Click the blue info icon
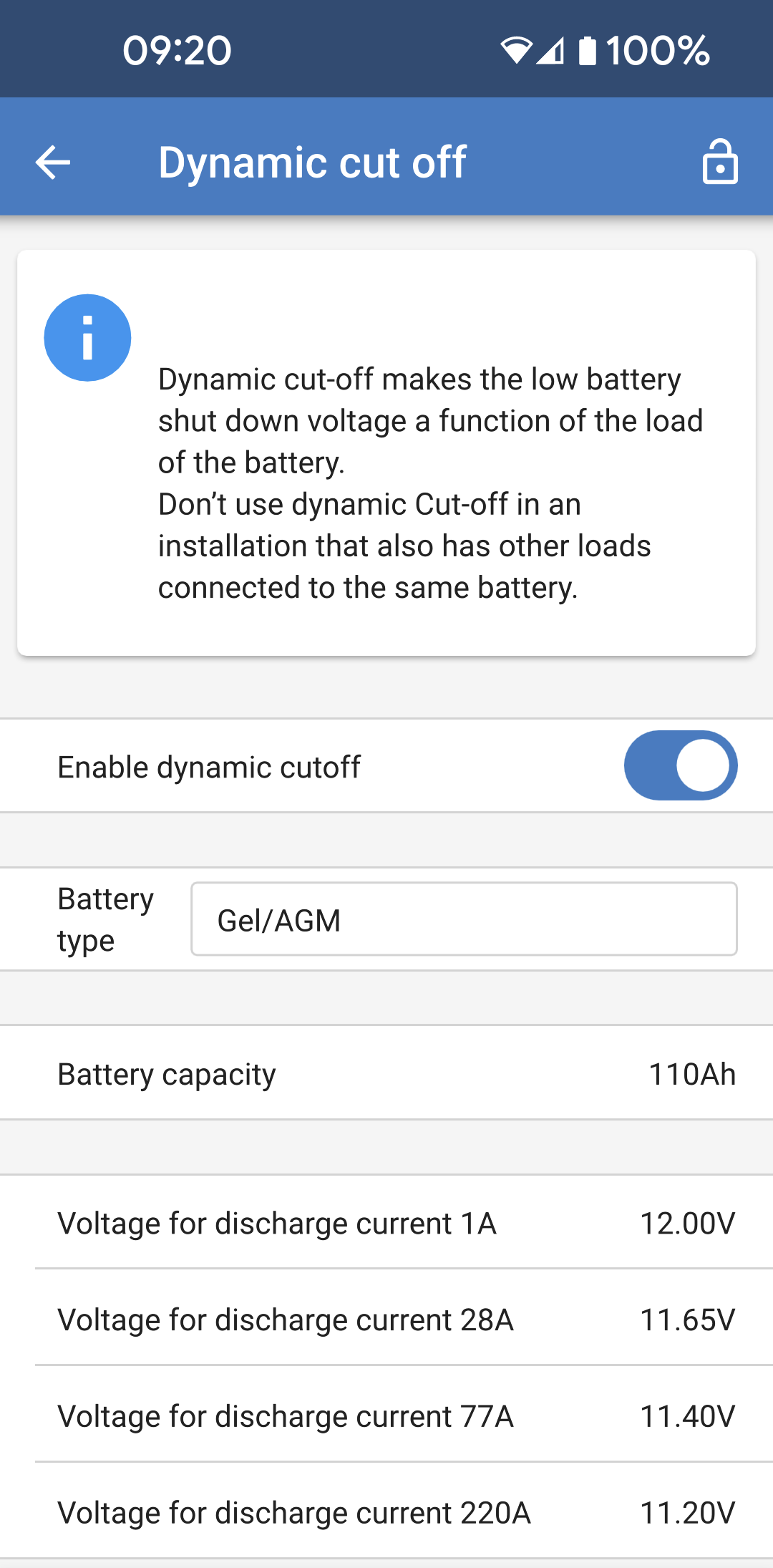773x1568 pixels. [88, 337]
